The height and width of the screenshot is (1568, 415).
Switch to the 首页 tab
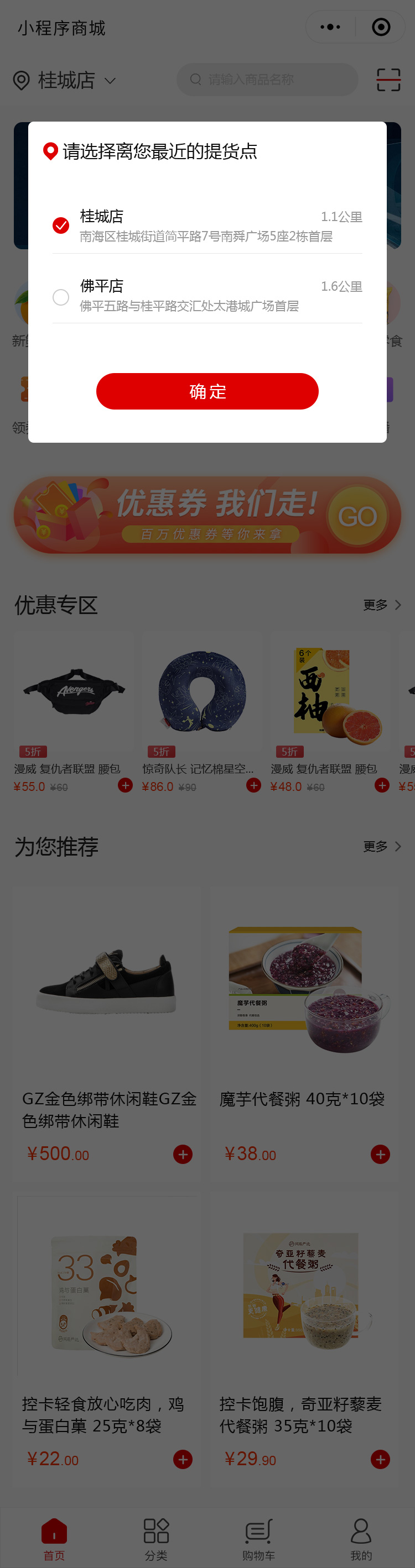click(x=54, y=1538)
